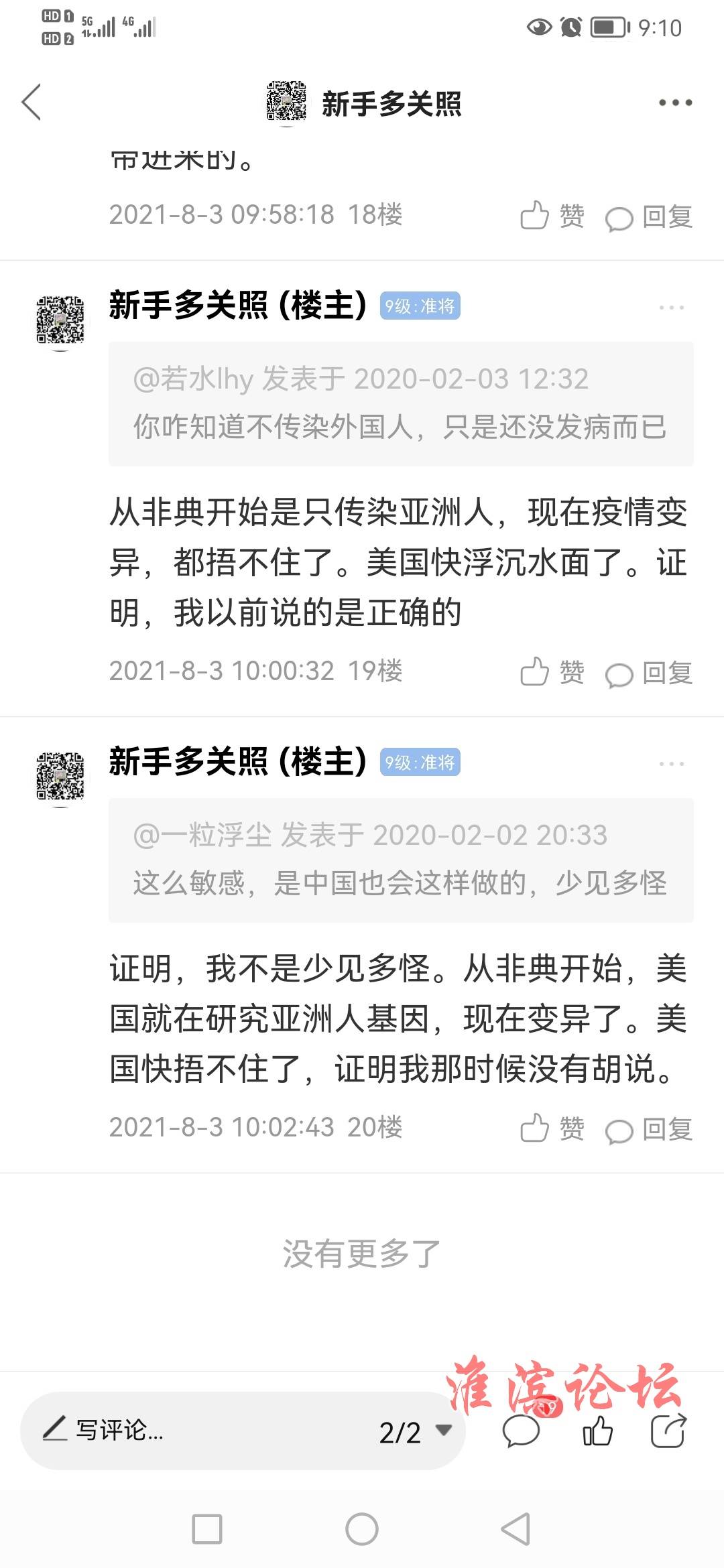Like the 19楼 reply
This screenshot has height=1568, width=724.
pos(552,672)
